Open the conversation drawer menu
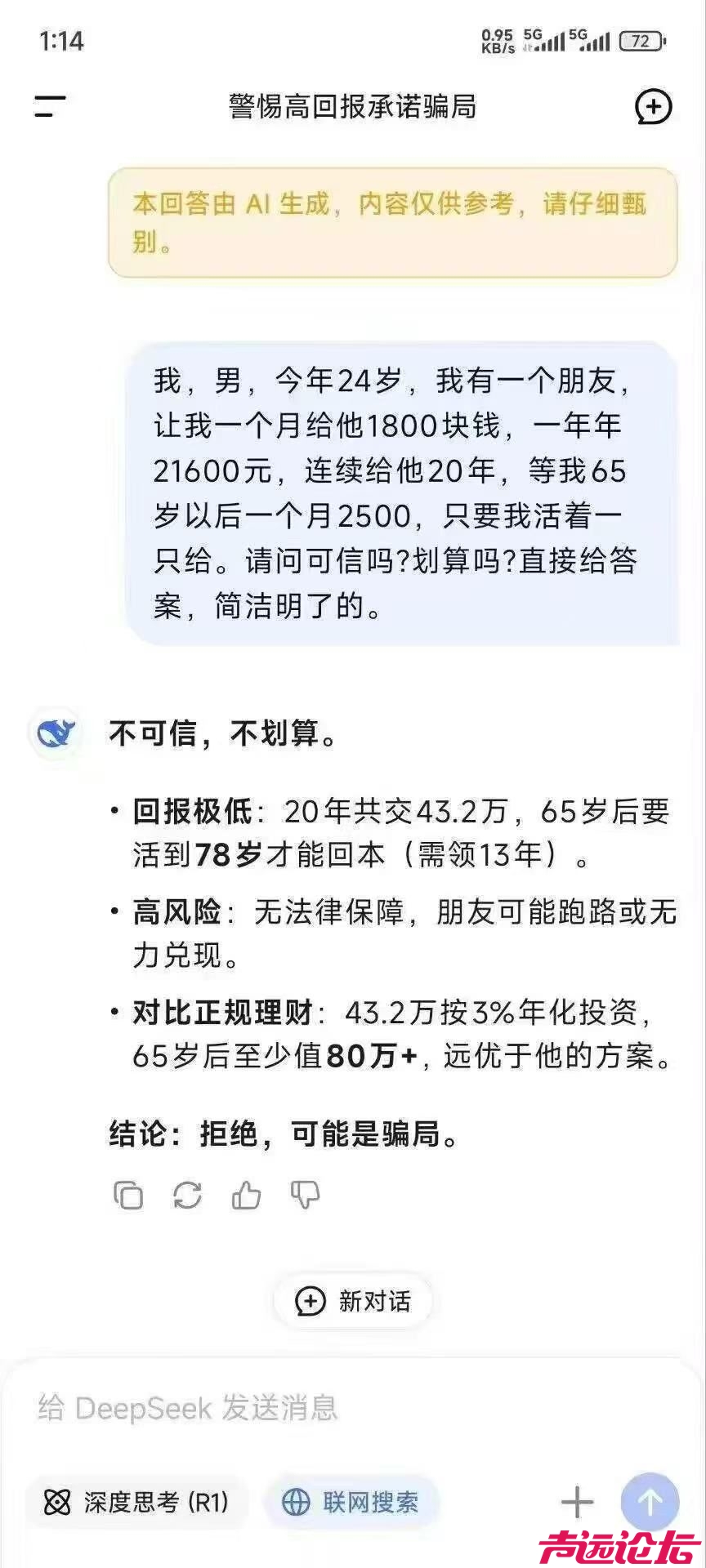 [x=50, y=106]
